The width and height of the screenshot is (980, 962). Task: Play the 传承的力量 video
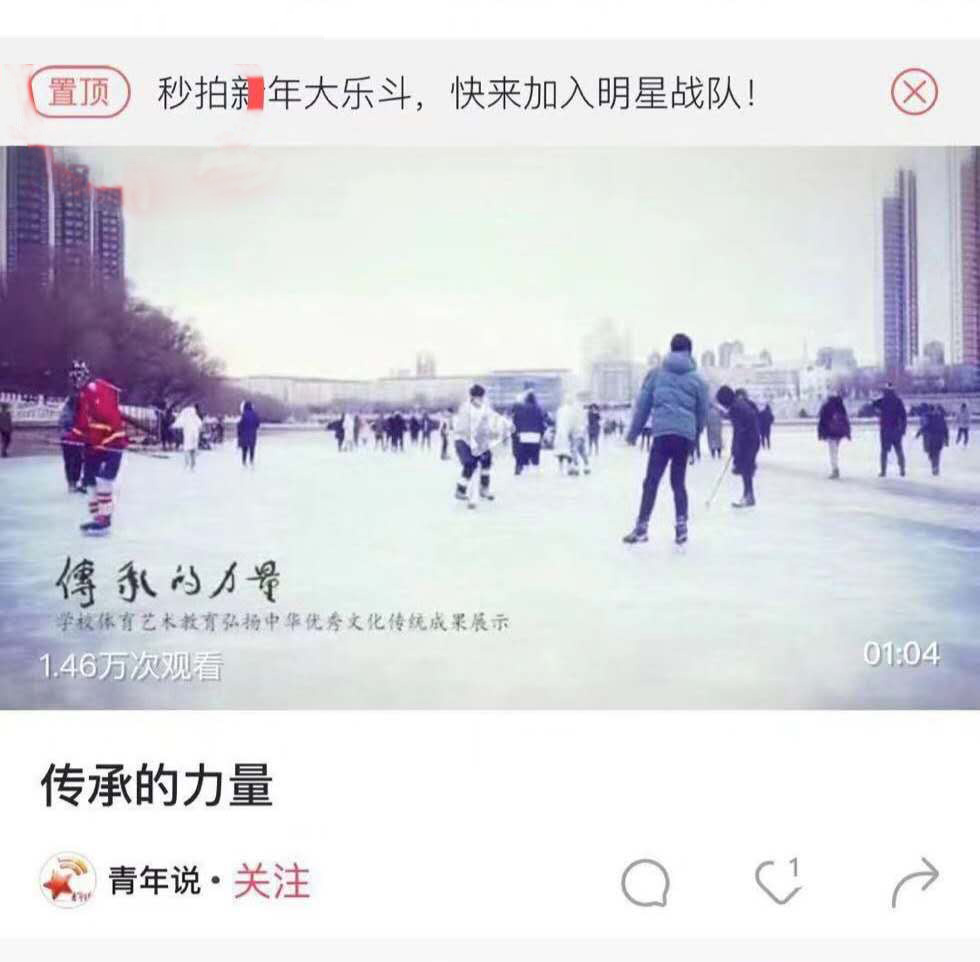point(490,428)
